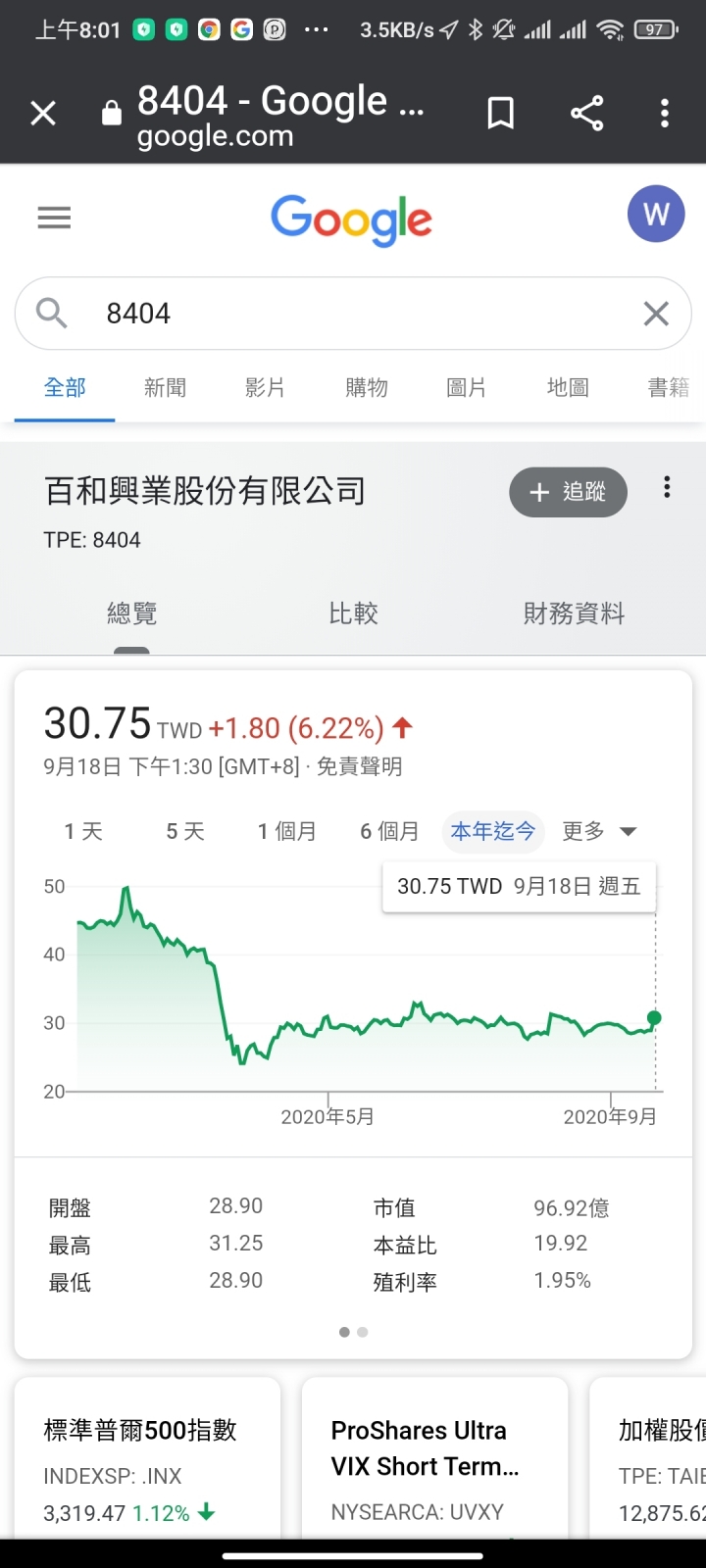Select the 1 個月 chart range
Viewport: 706px width, 1568px height.
coord(287,832)
